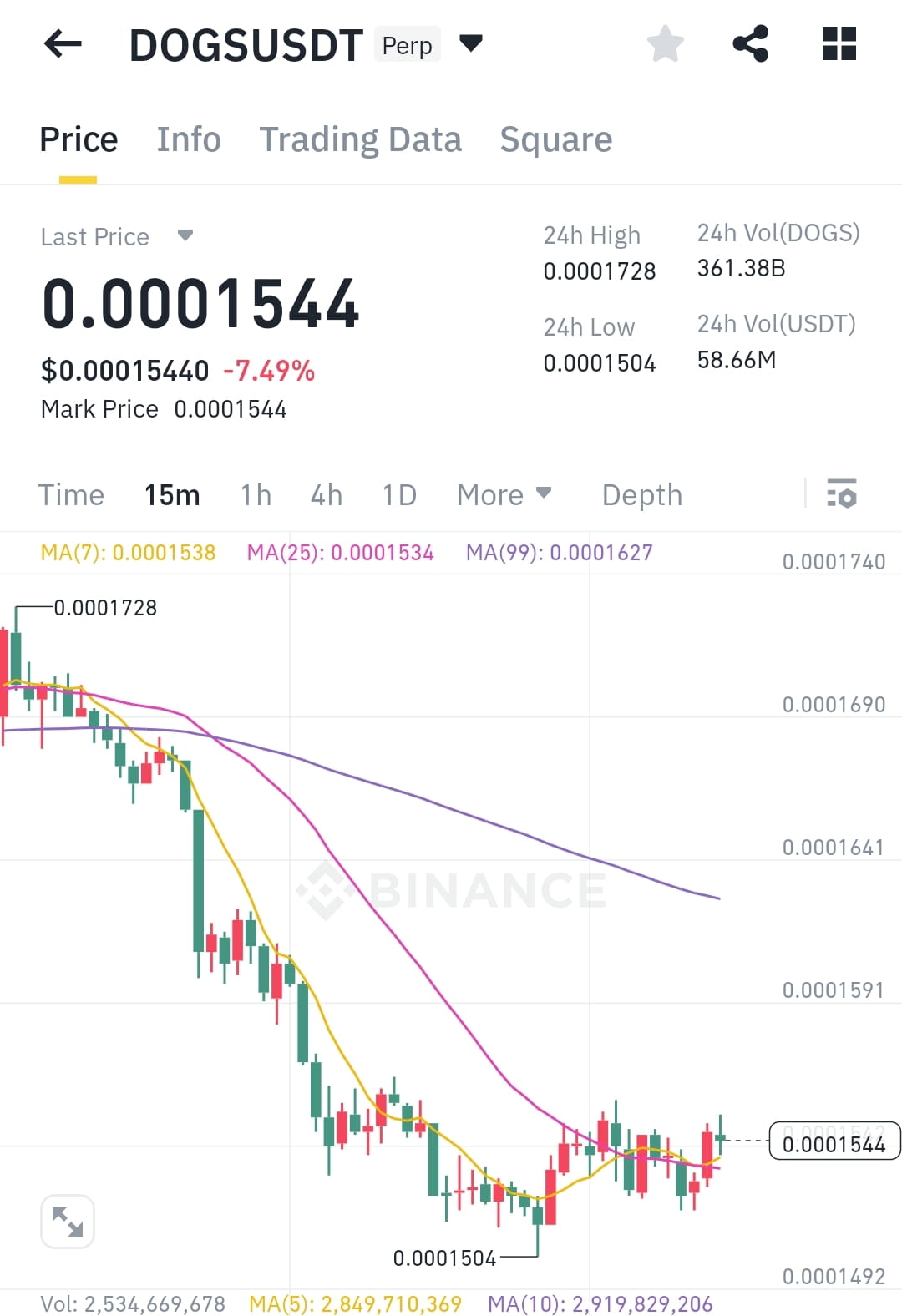Screen dimensions: 902x1316
Task: Share the DOGSUSDT chart
Action: click(751, 44)
